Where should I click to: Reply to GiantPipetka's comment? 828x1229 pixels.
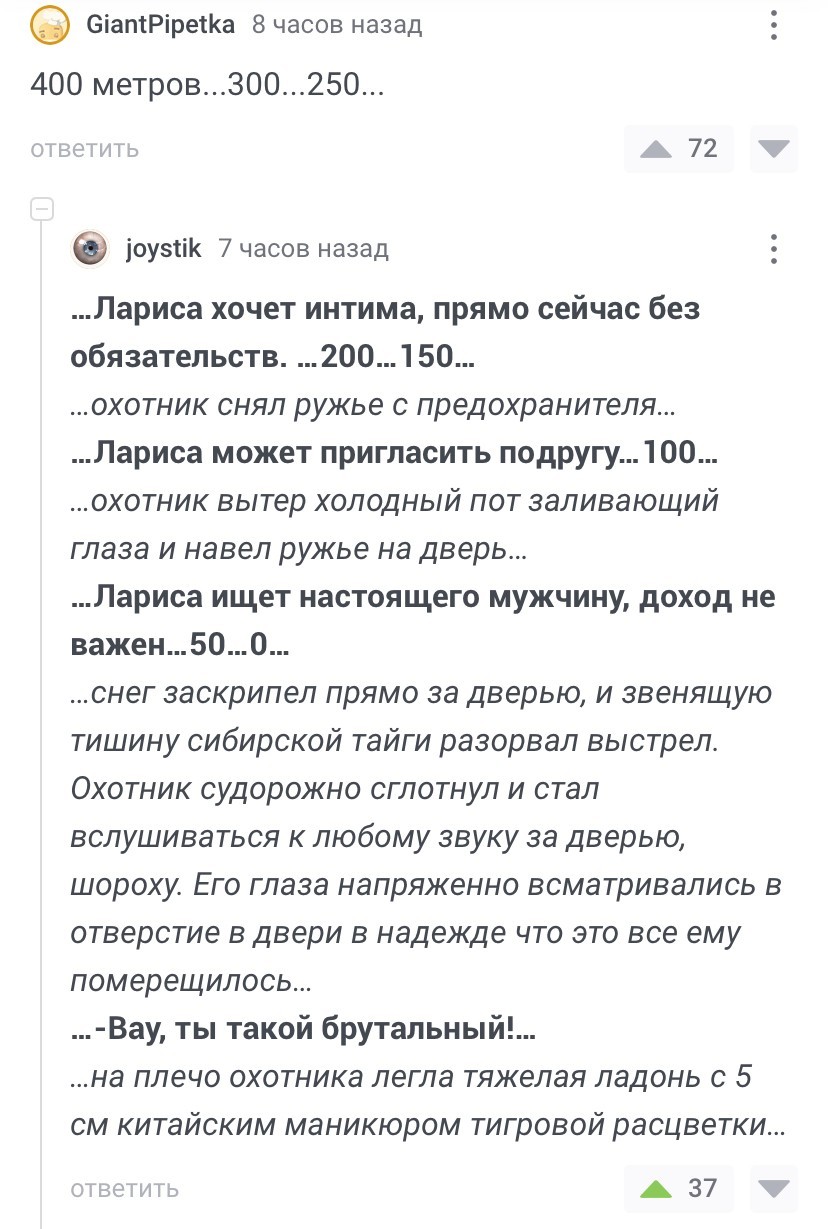[x=85, y=149]
